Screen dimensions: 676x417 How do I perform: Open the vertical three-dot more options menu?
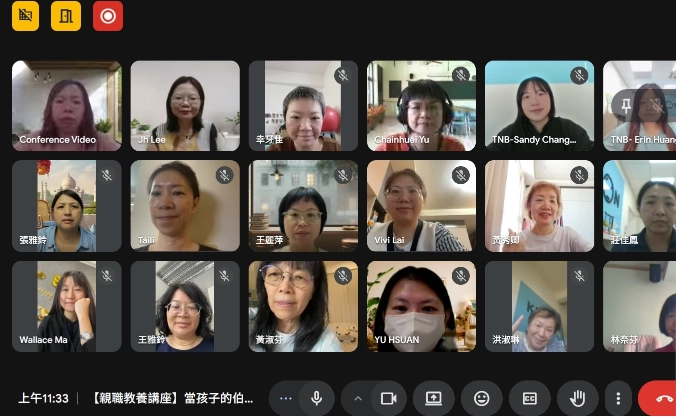coord(619,397)
